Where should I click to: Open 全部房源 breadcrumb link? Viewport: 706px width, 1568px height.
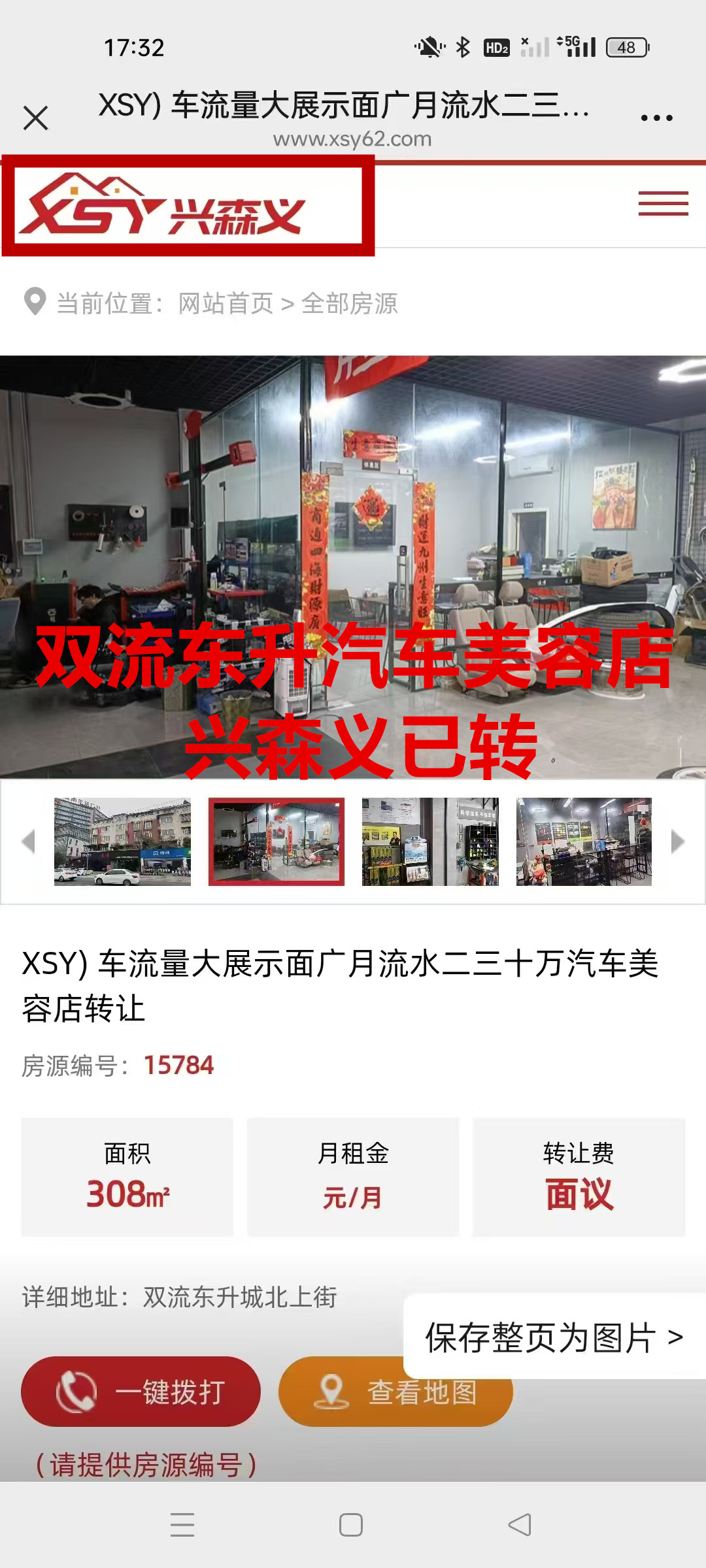[350, 304]
